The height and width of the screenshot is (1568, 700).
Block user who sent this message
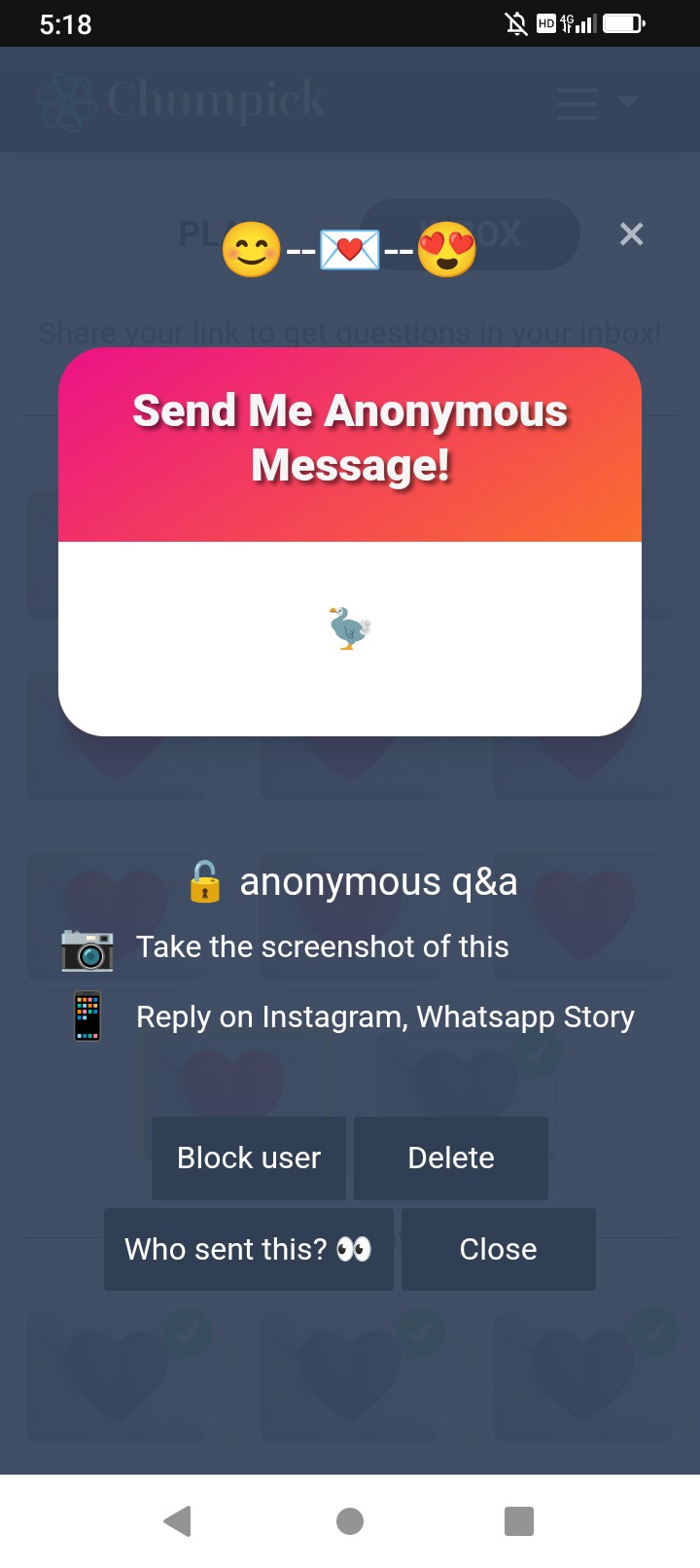[249, 1158]
